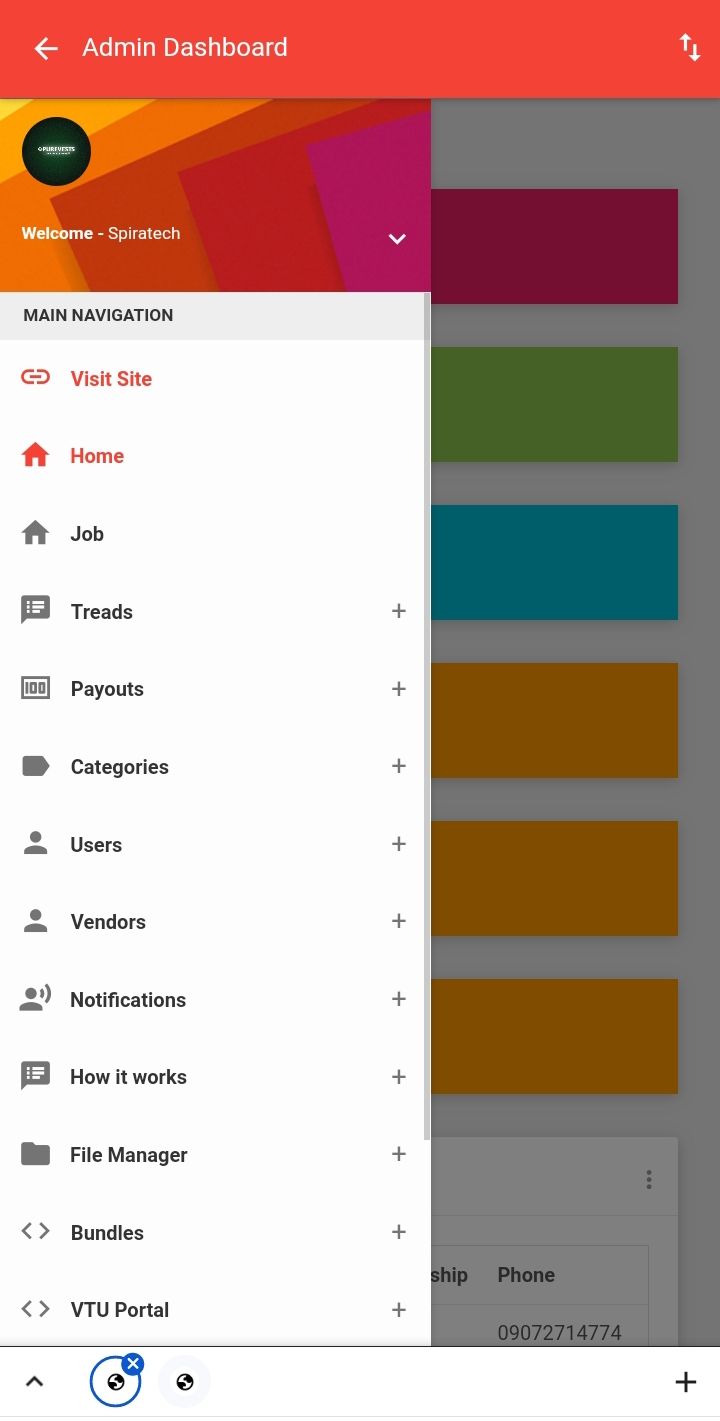This screenshot has width=720, height=1421.
Task: Expand the Treads submenu
Action: click(x=398, y=611)
